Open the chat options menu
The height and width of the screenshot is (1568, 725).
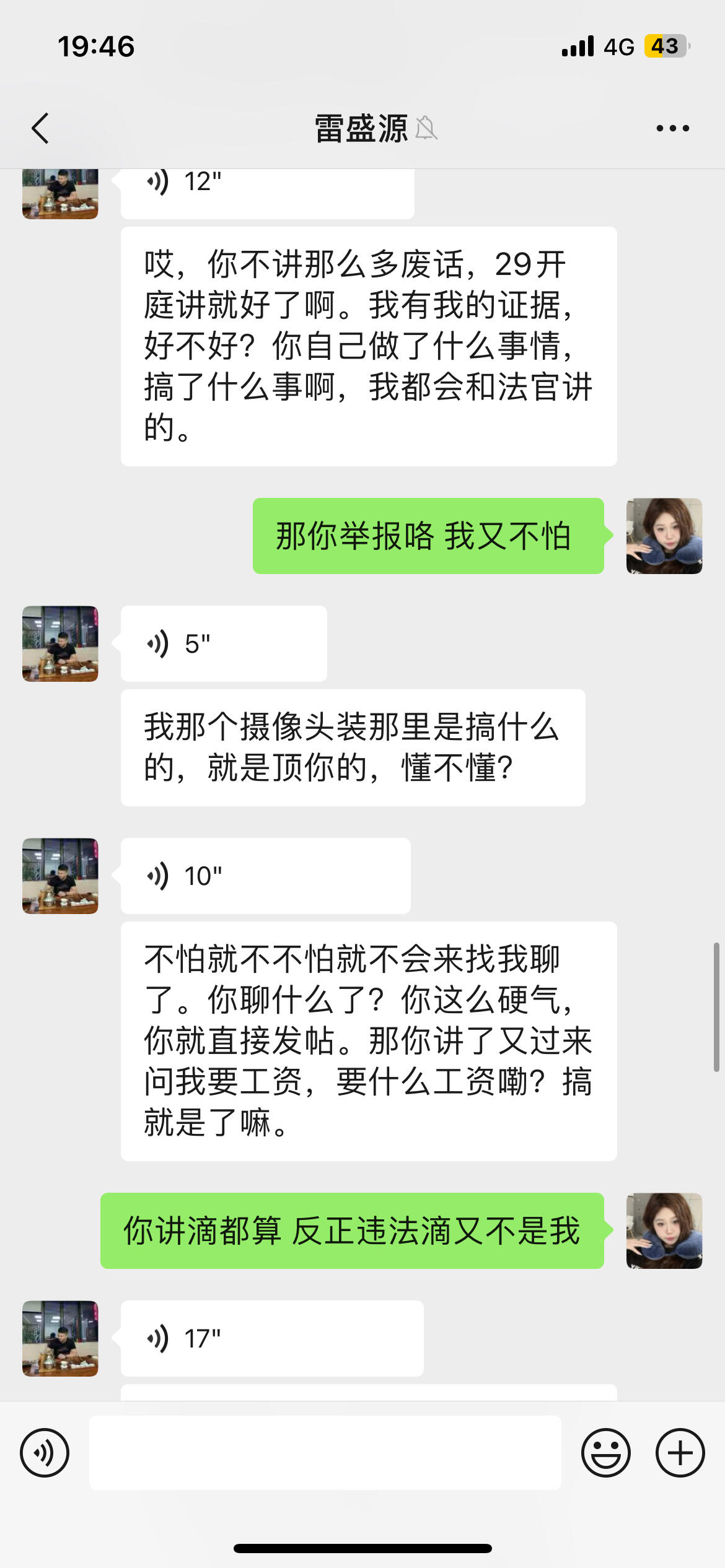pos(672,128)
